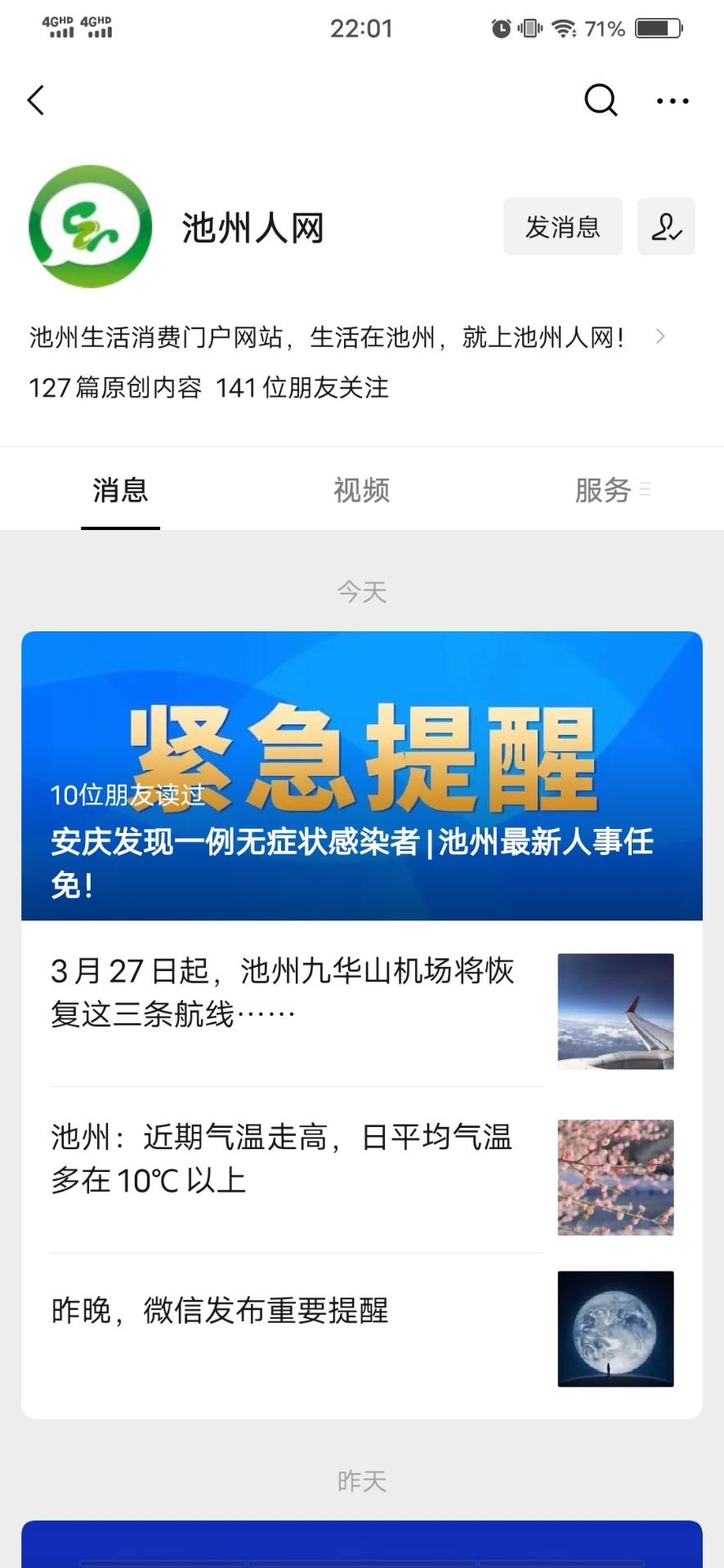The height and width of the screenshot is (1568, 724).
Task: Select the 消息 tab
Action: pyautogui.click(x=120, y=490)
